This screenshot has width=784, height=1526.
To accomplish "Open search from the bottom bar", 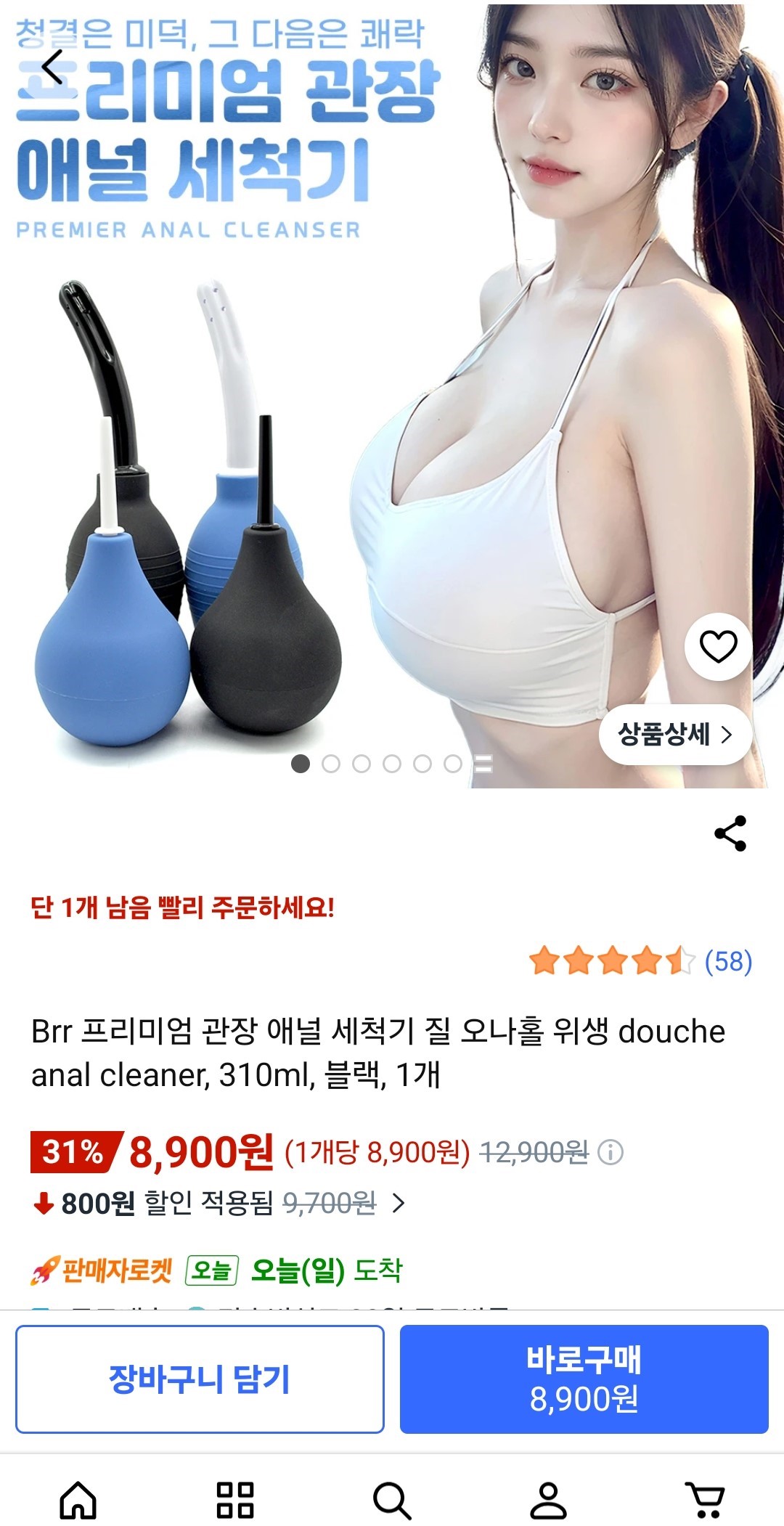I will click(x=392, y=1500).
